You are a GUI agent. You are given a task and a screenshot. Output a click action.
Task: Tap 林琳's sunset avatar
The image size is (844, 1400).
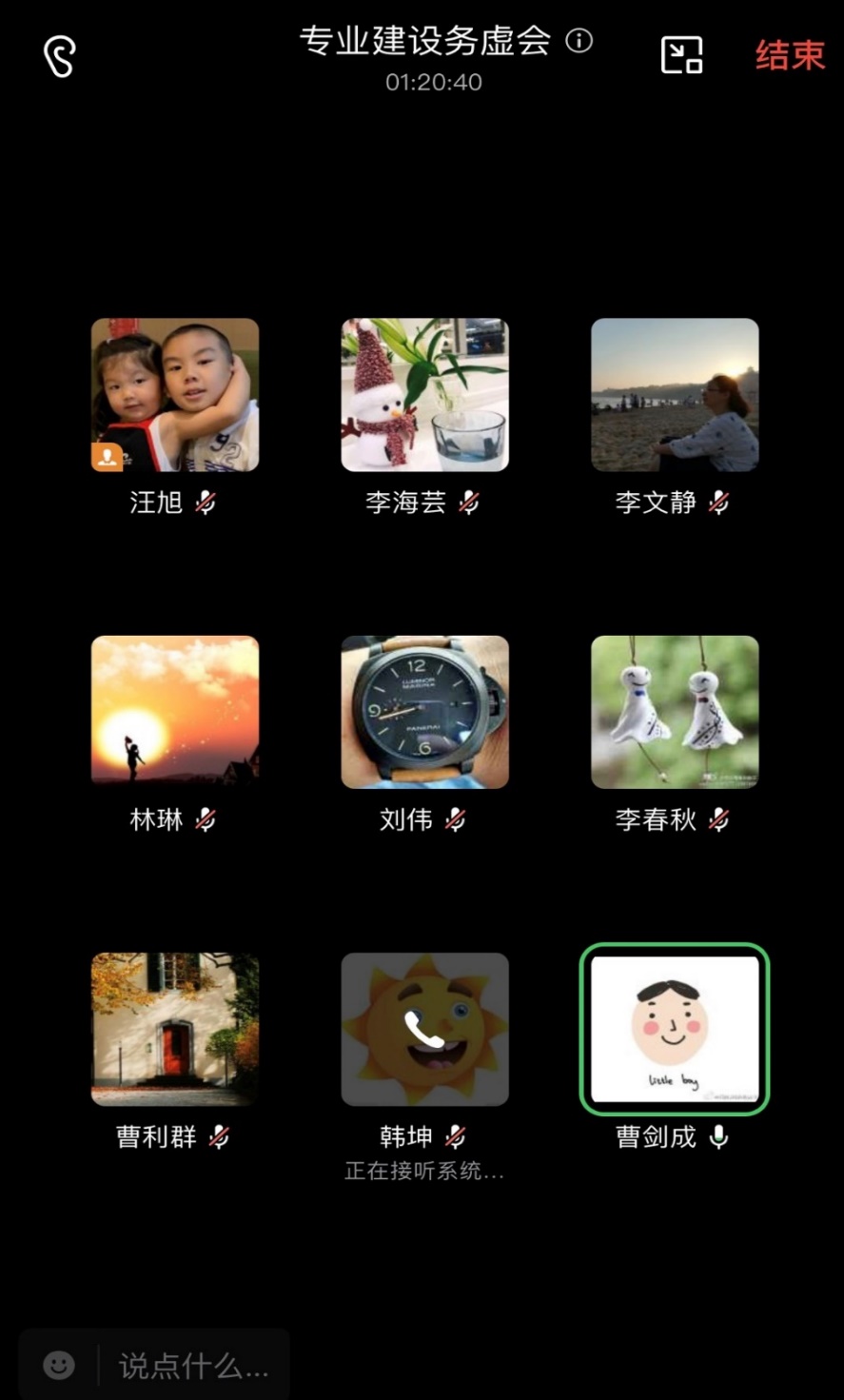click(x=175, y=712)
